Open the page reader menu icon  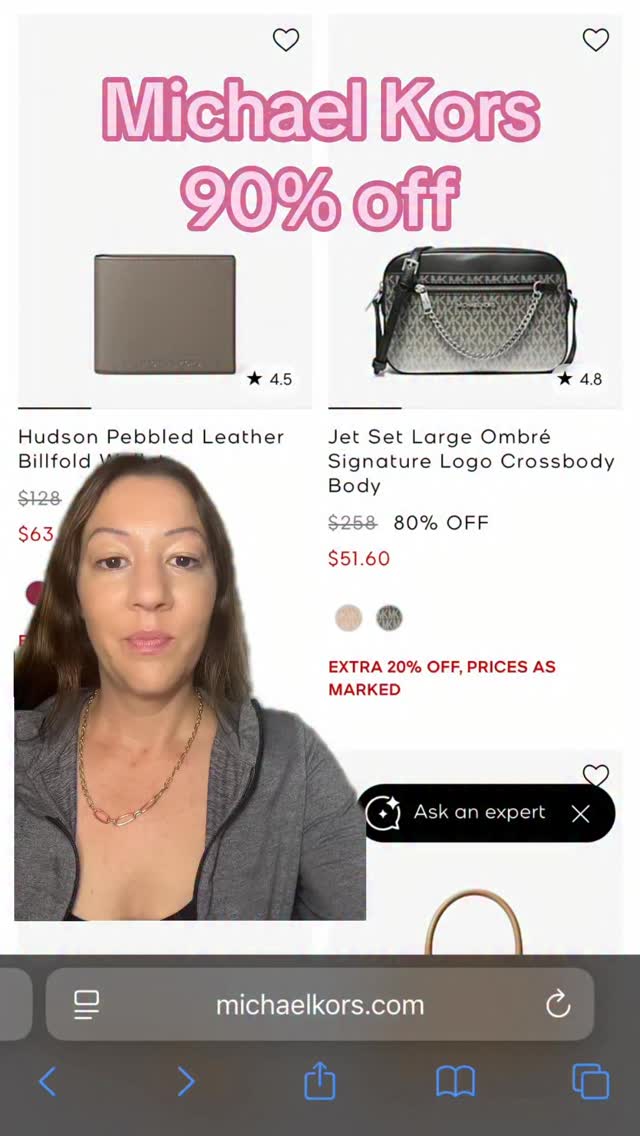[x=86, y=1005]
